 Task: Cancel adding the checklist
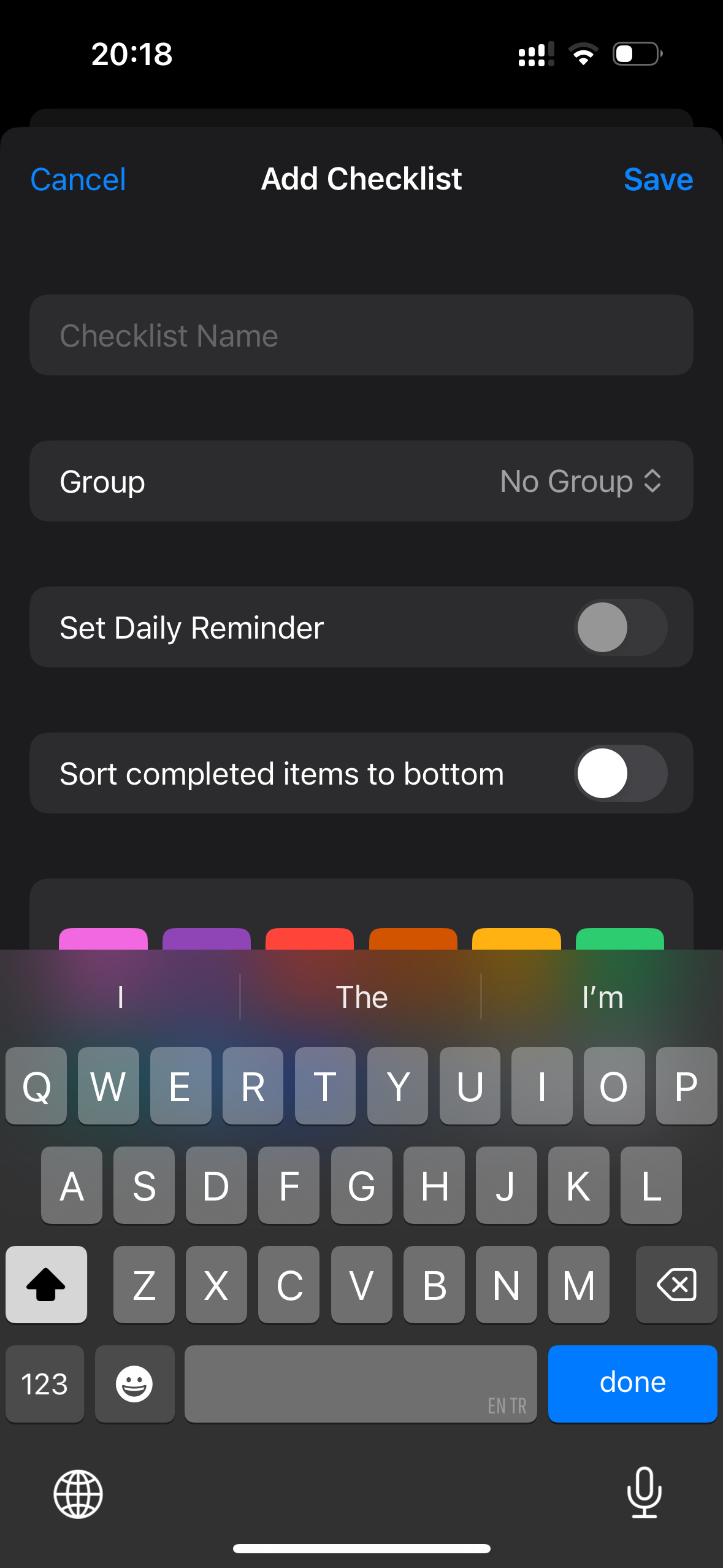[78, 180]
